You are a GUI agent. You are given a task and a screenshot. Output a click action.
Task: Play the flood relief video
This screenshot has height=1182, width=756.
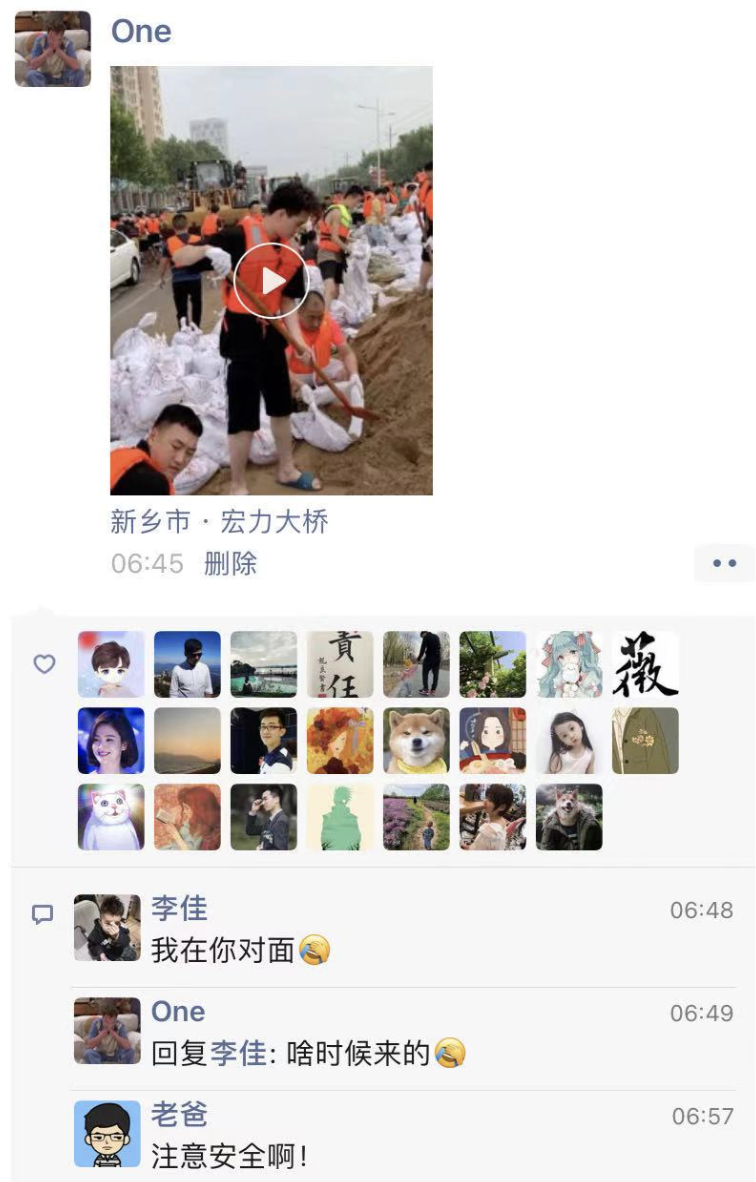pos(271,281)
